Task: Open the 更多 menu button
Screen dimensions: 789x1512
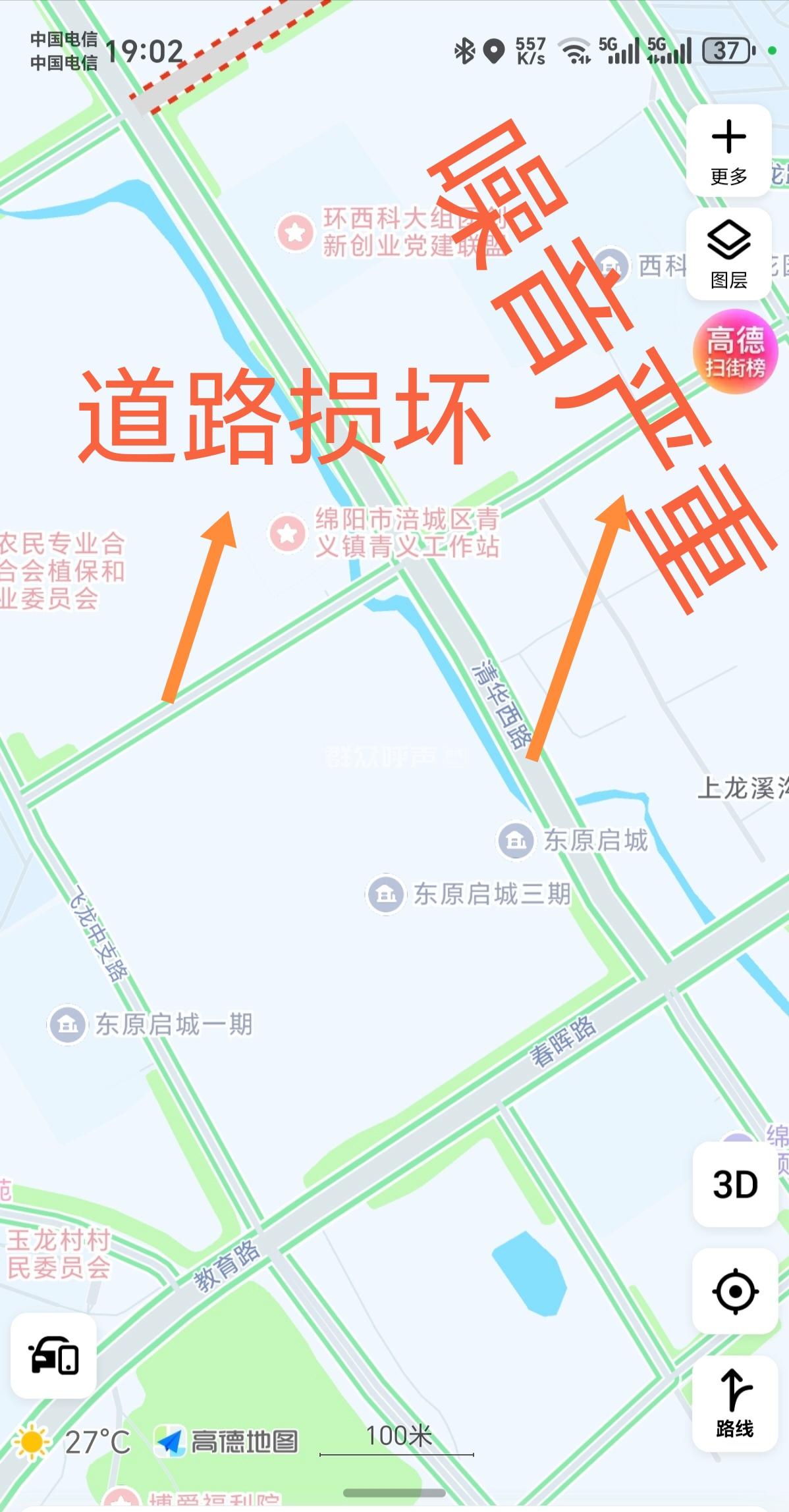Action: click(x=728, y=151)
